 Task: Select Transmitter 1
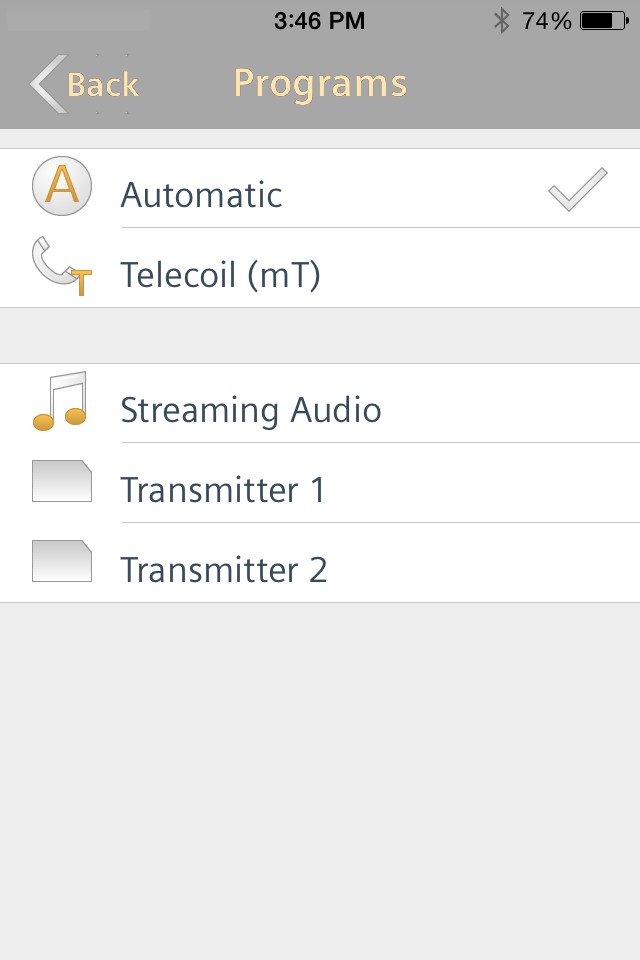(320, 483)
